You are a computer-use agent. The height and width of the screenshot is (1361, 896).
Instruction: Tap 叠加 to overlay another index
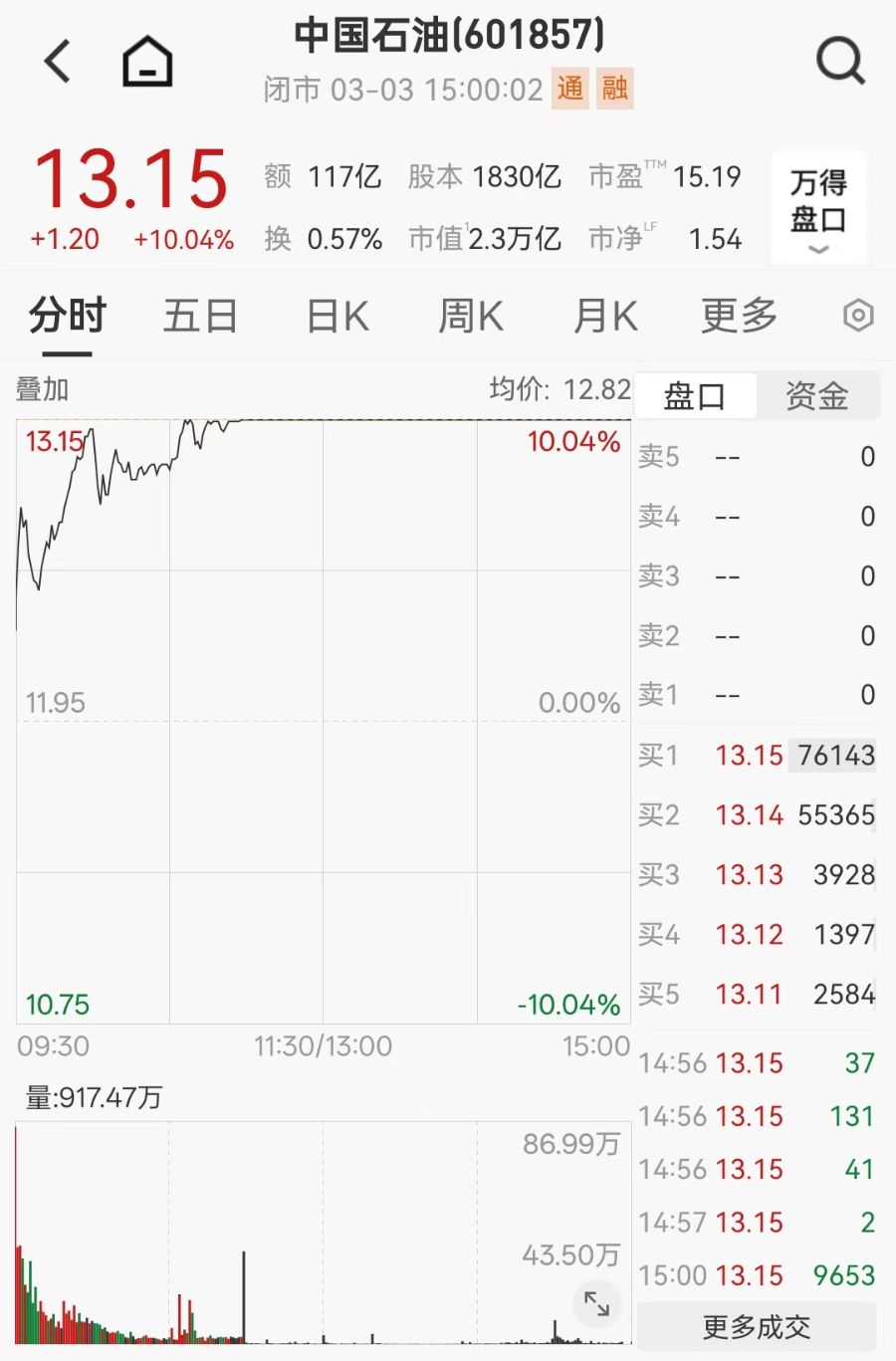coord(43,389)
